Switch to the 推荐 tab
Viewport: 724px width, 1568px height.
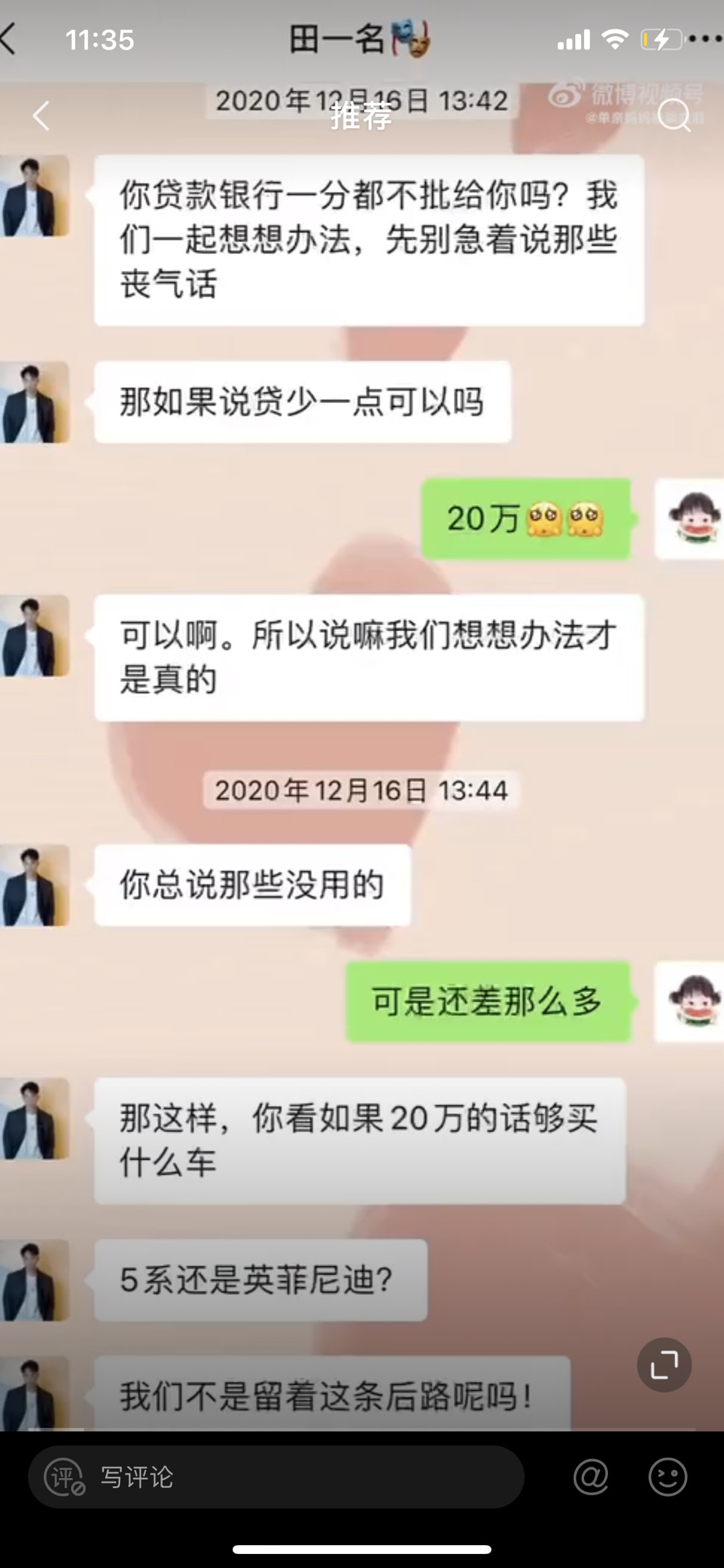point(361,117)
